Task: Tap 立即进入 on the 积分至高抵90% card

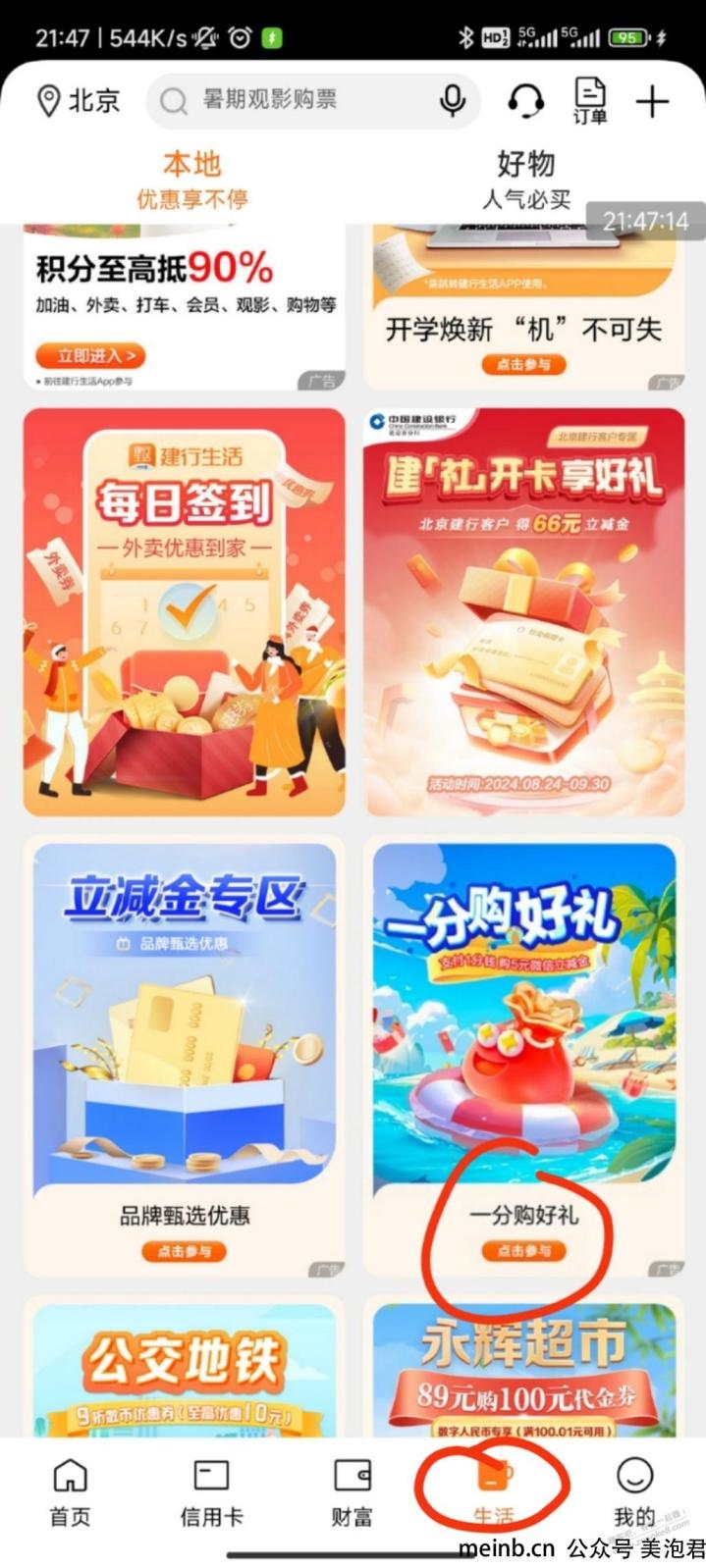Action: pos(90,355)
